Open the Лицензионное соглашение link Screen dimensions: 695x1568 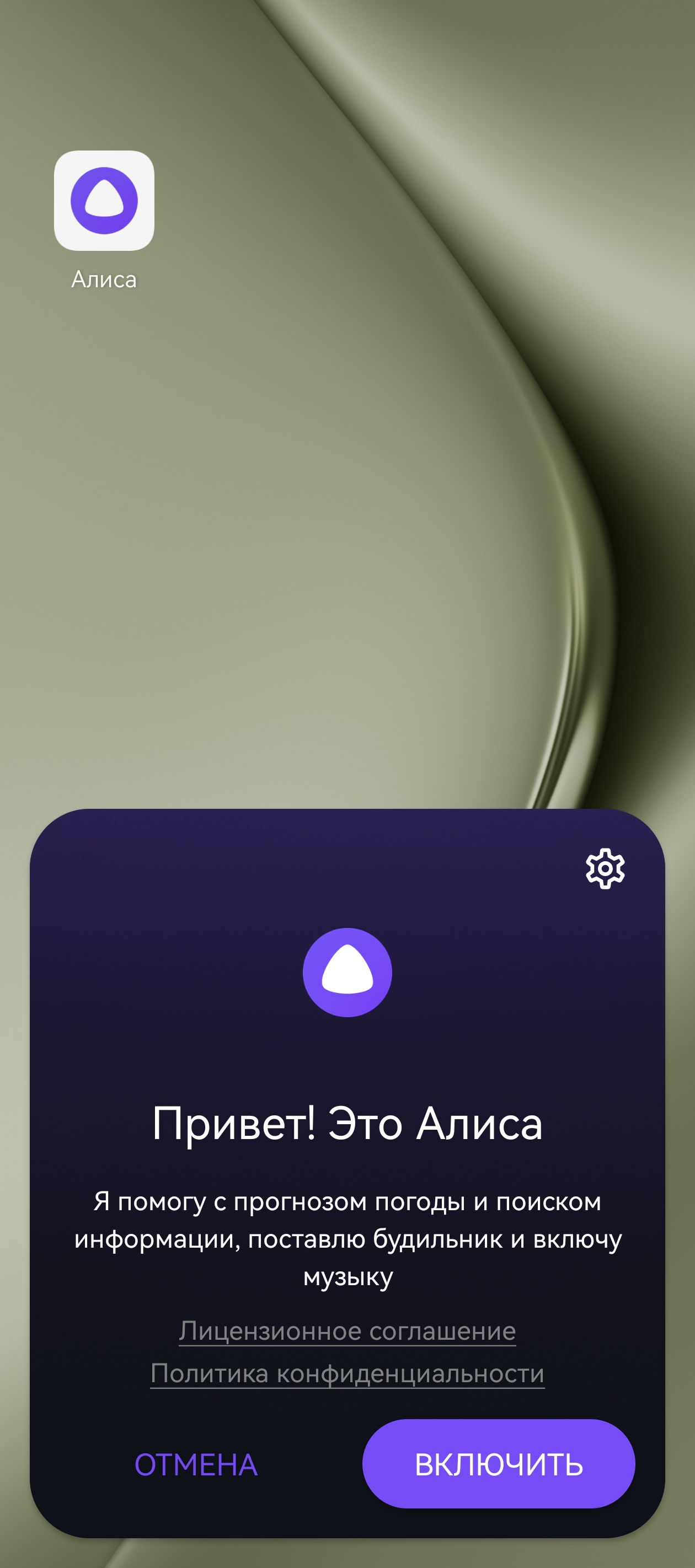(x=347, y=1330)
